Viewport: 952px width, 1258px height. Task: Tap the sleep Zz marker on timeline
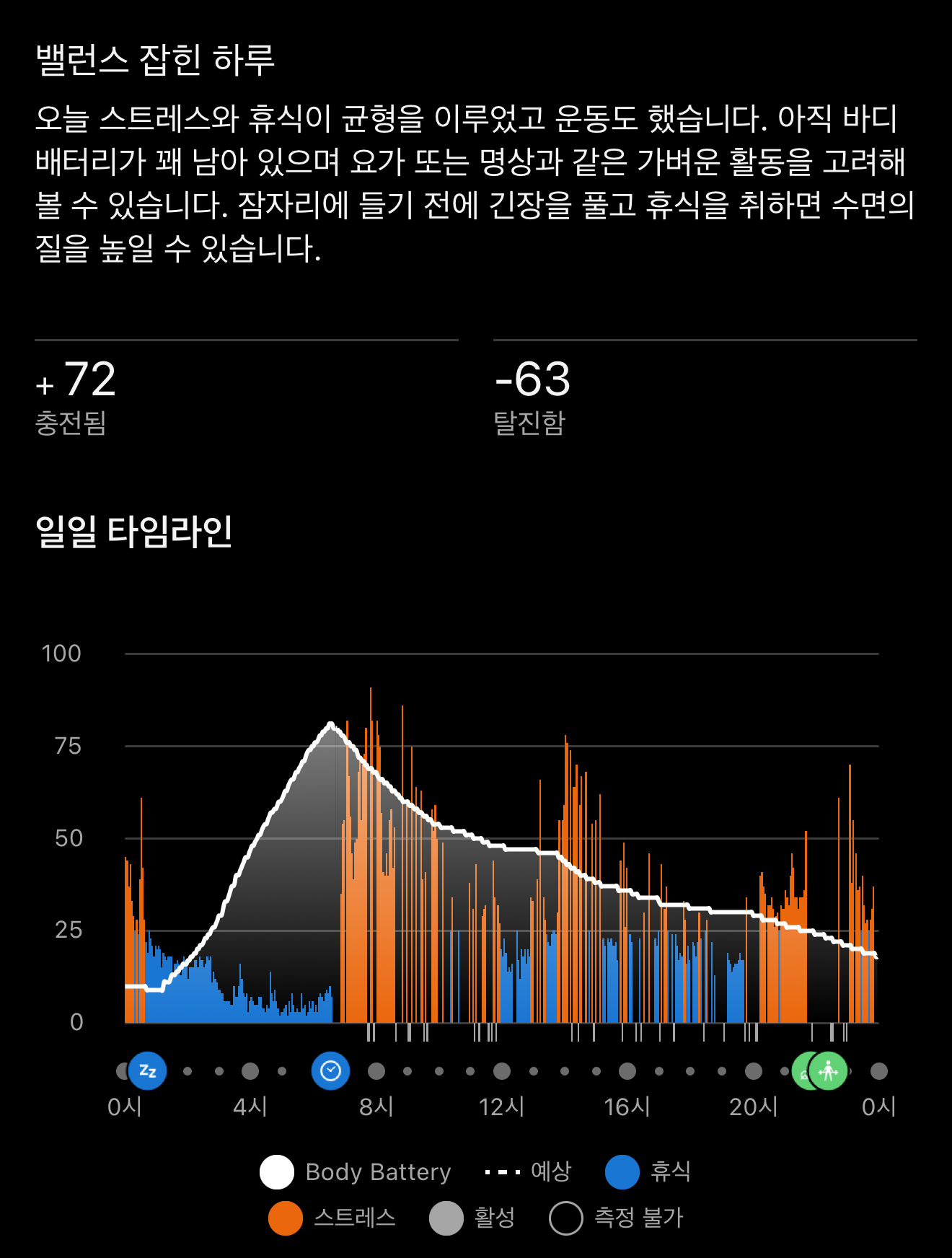click(148, 1071)
